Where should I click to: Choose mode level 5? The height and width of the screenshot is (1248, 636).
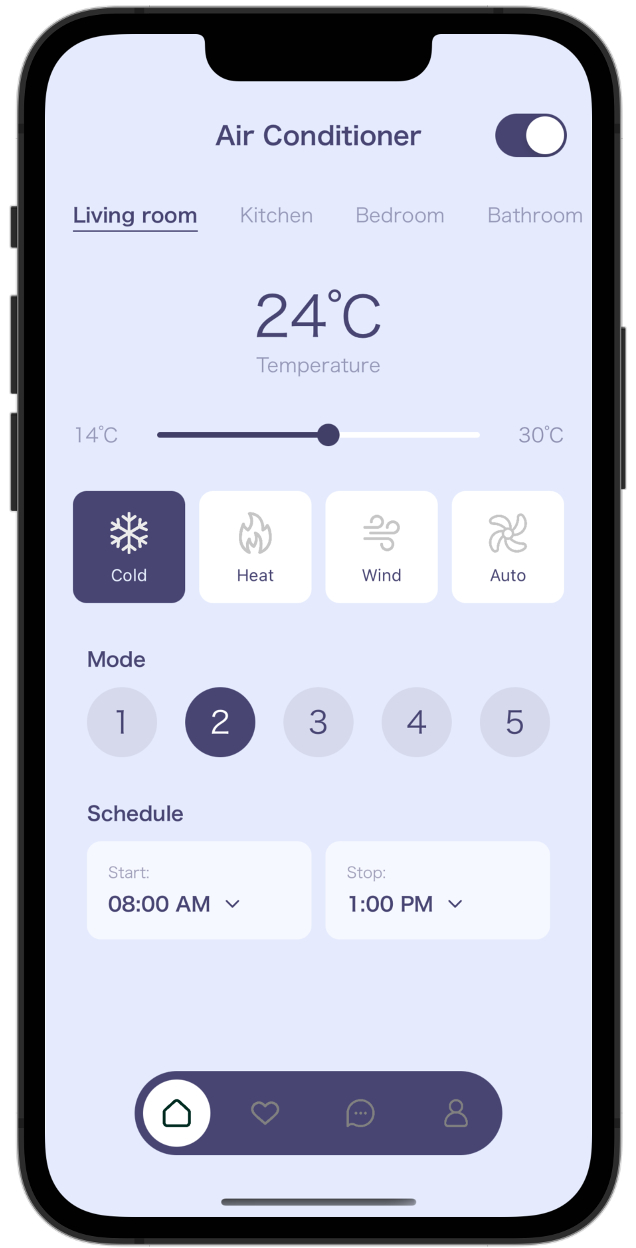[x=515, y=722]
